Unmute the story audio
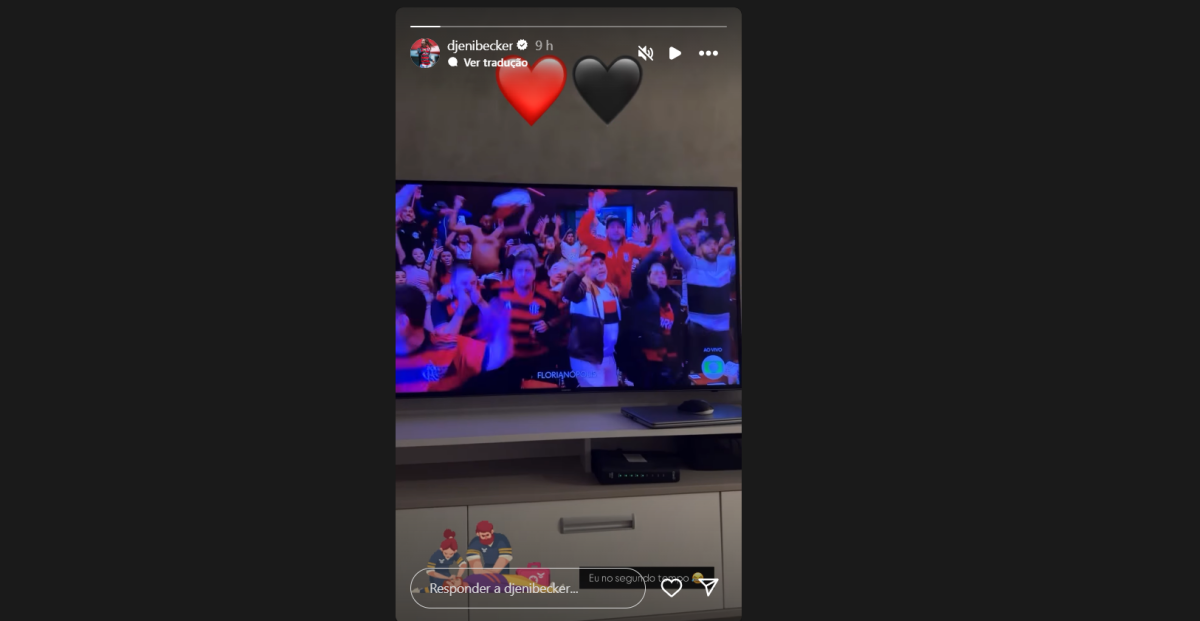Image resolution: width=1200 pixels, height=621 pixels. 646,53
